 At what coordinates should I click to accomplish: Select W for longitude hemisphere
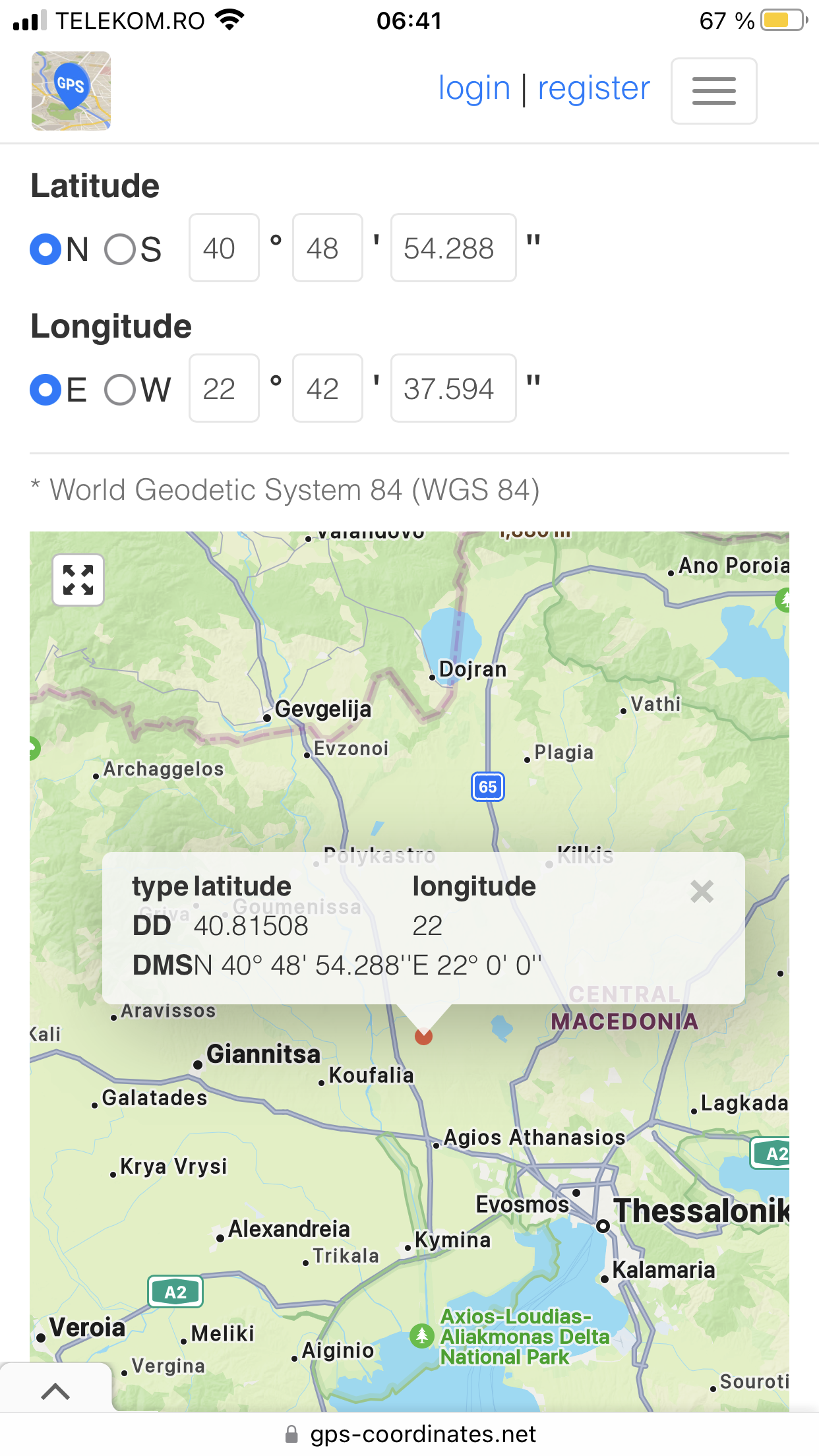tap(120, 389)
